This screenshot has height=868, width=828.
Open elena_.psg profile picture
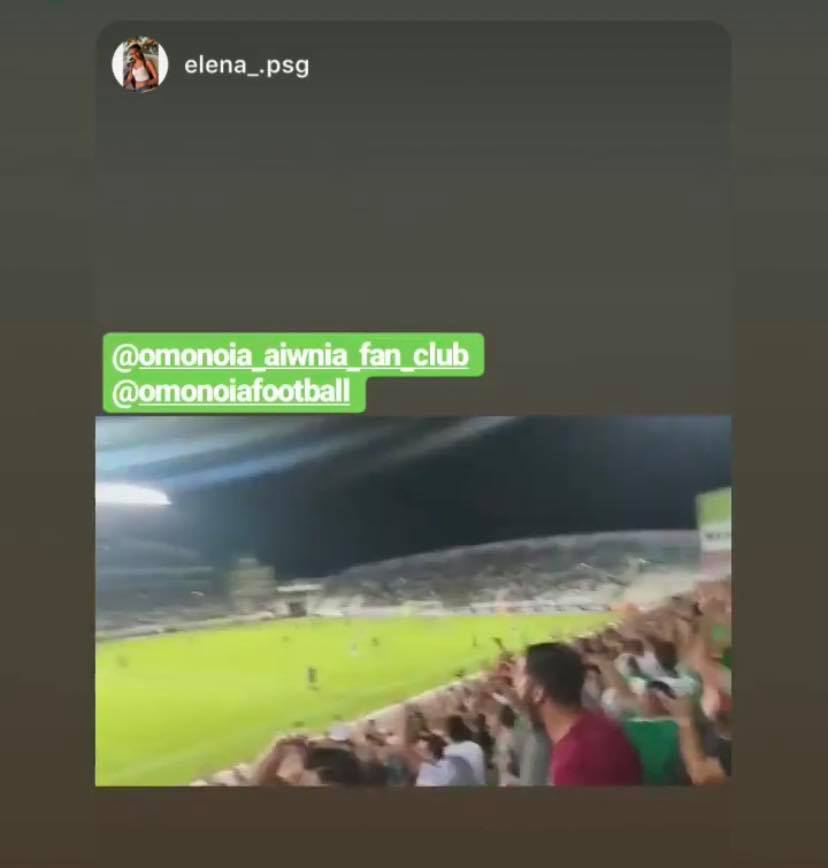coord(139,65)
